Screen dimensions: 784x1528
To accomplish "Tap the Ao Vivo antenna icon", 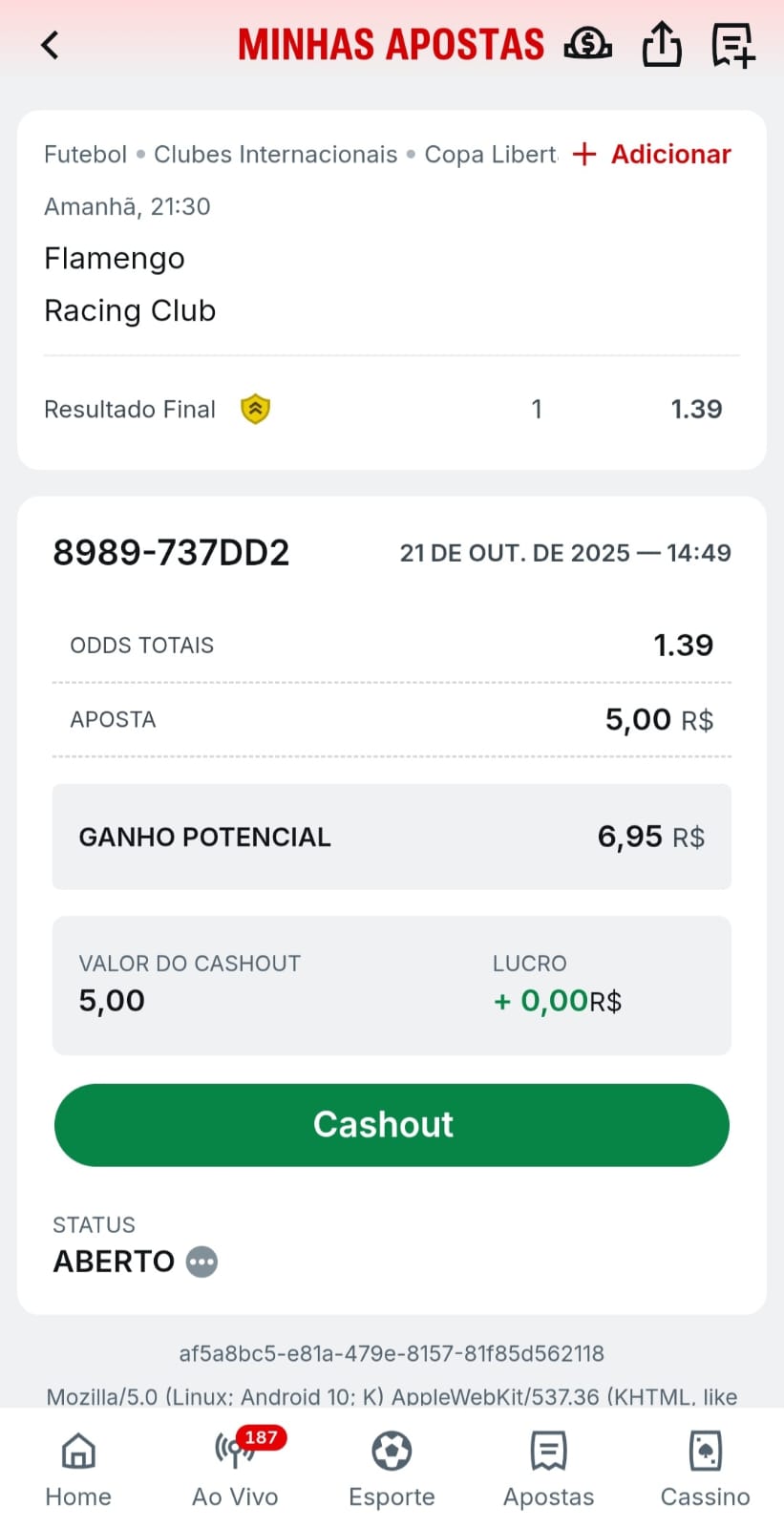I will pyautogui.click(x=234, y=1451).
